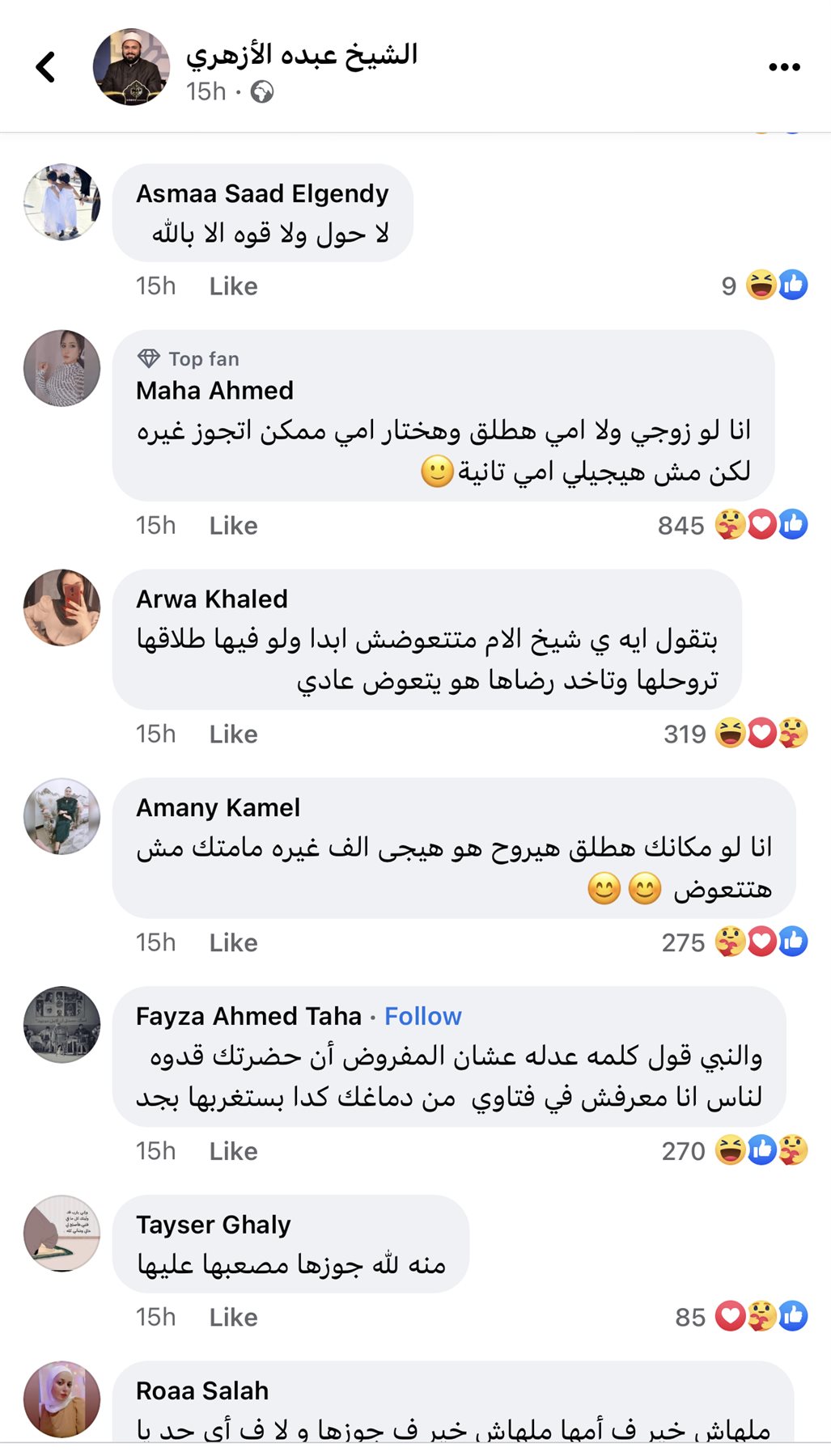This screenshot has height=1456, width=831.
Task: View reactions on Tayser Ghaly's comment
Action: click(x=741, y=1318)
